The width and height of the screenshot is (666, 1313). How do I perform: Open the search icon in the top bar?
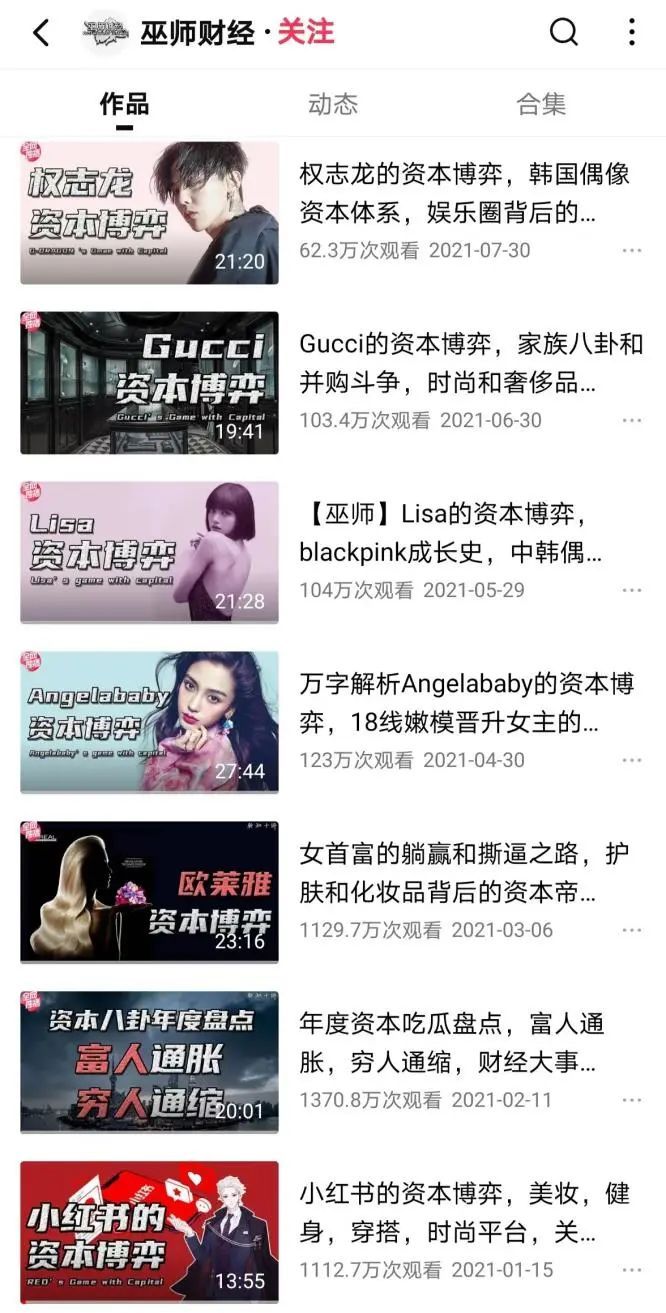click(x=564, y=32)
